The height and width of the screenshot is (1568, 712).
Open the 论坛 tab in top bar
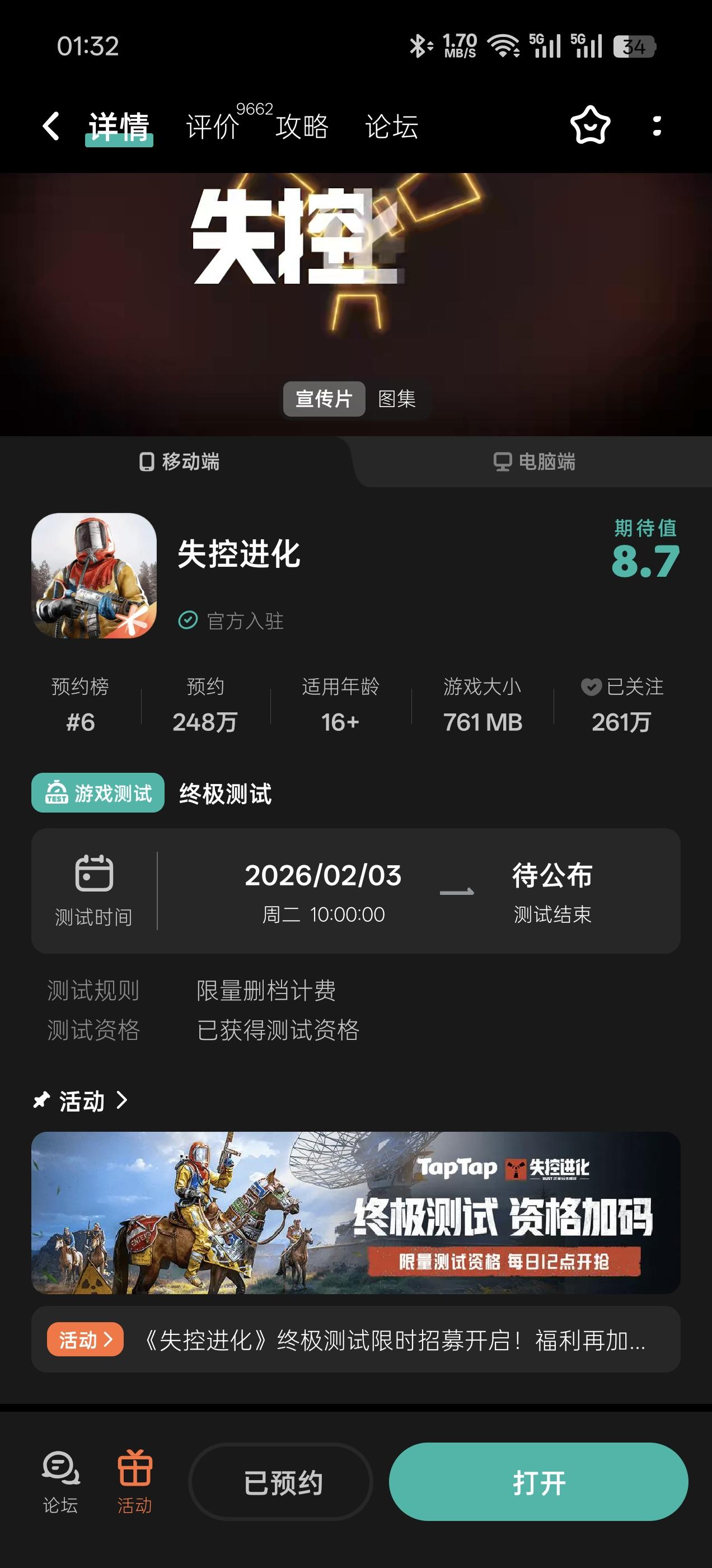coord(391,127)
